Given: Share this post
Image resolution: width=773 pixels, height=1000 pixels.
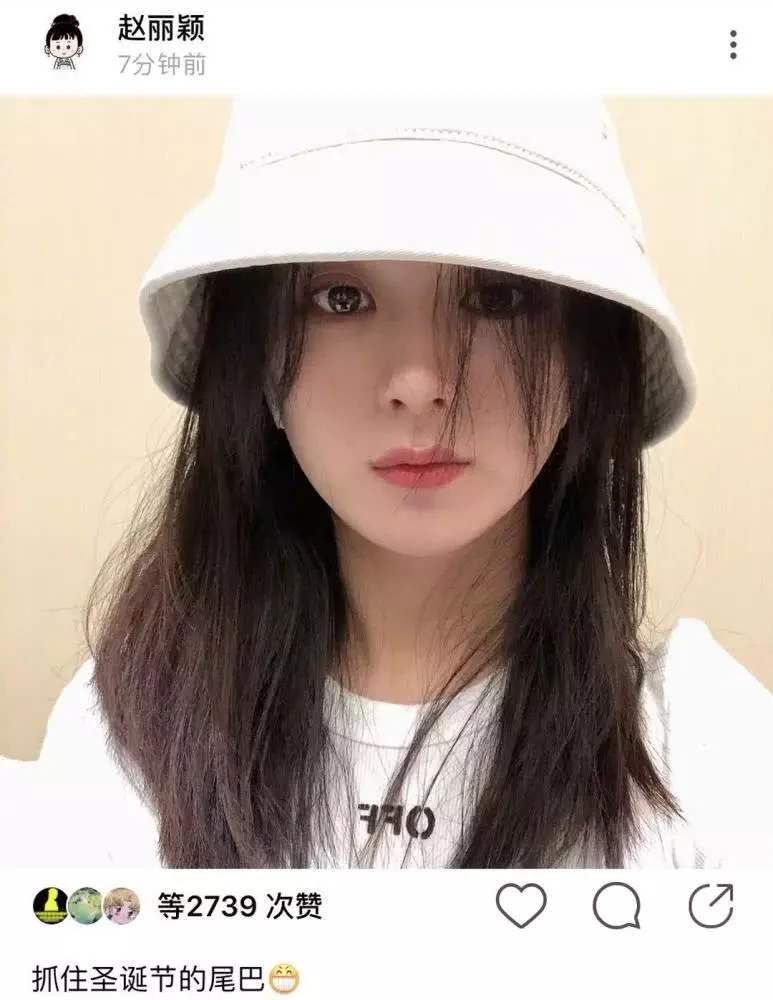Looking at the screenshot, I should point(711,906).
